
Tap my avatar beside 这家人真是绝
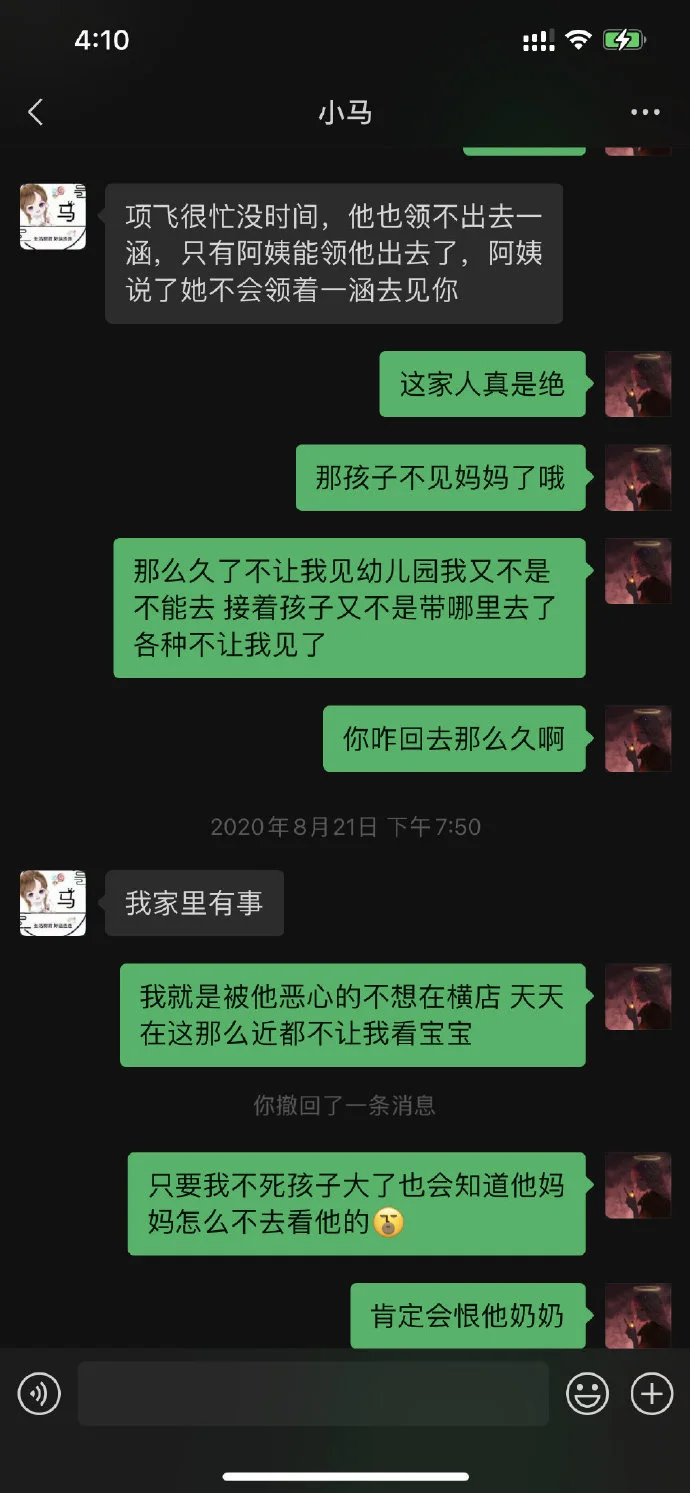tap(638, 384)
